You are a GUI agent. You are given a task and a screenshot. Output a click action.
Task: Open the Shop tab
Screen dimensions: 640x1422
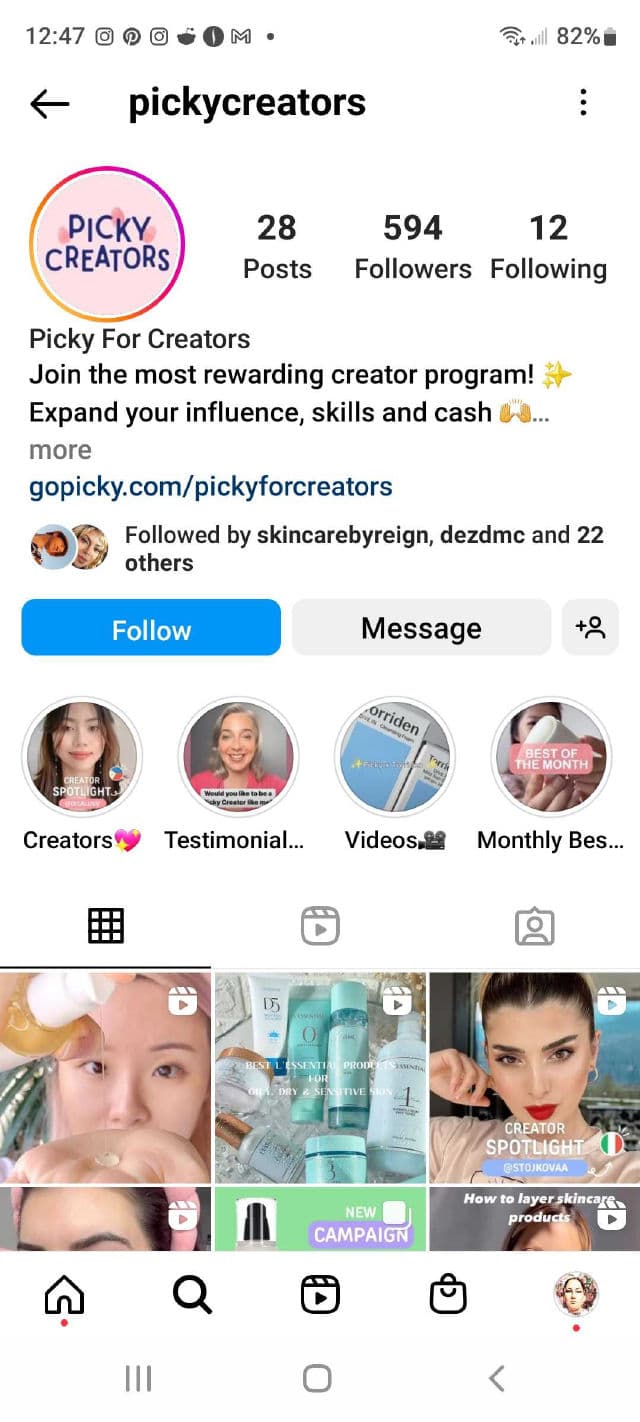pos(448,1296)
